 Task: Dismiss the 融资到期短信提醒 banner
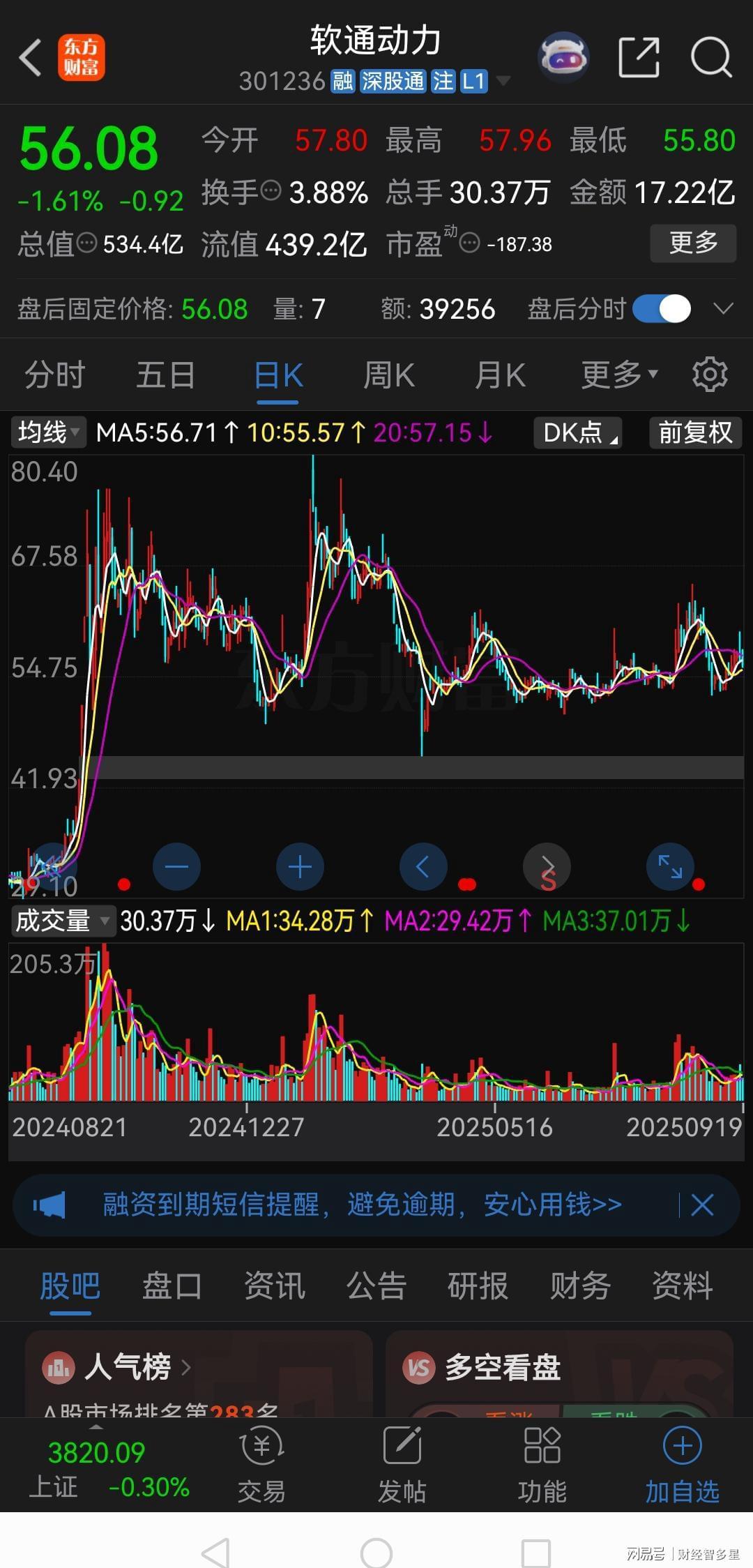tap(702, 1205)
